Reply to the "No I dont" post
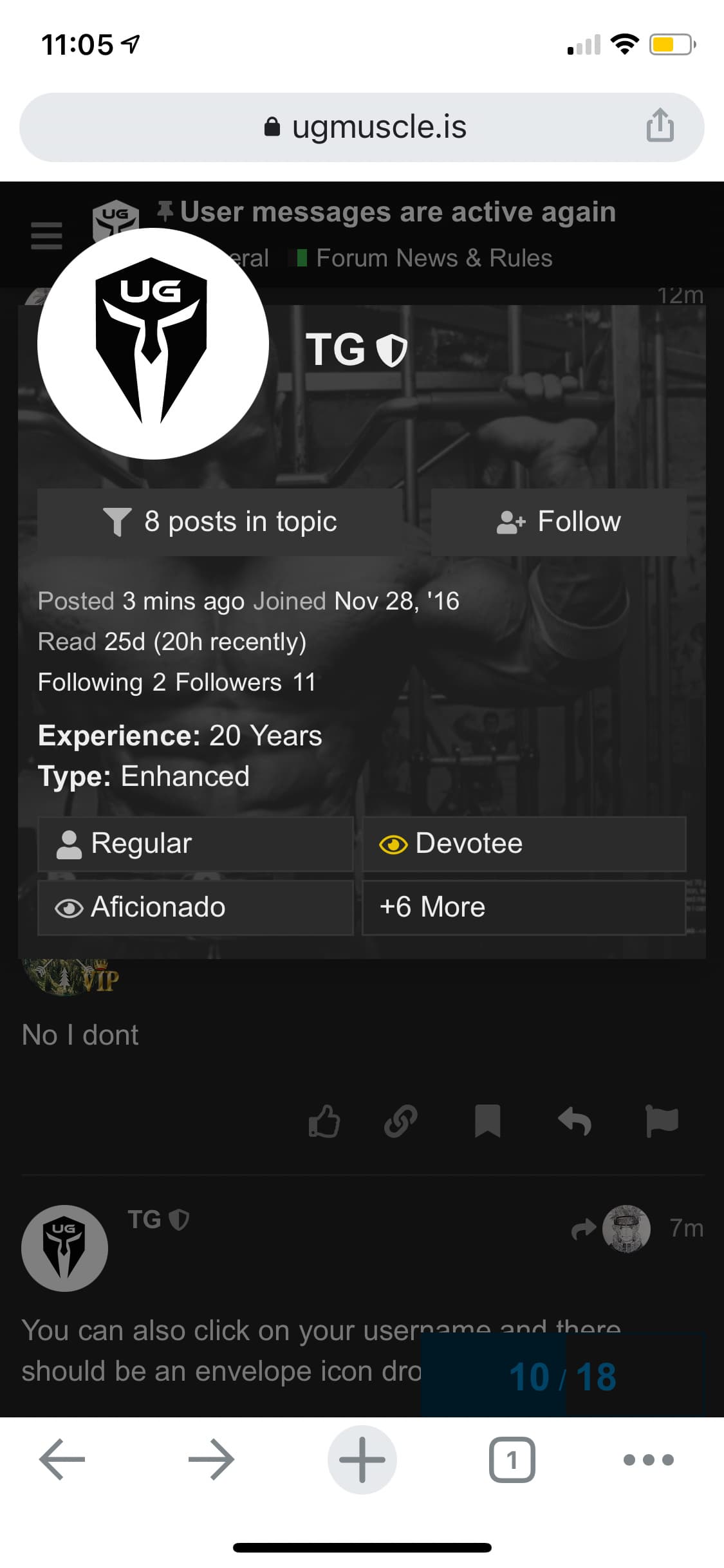 (575, 1121)
